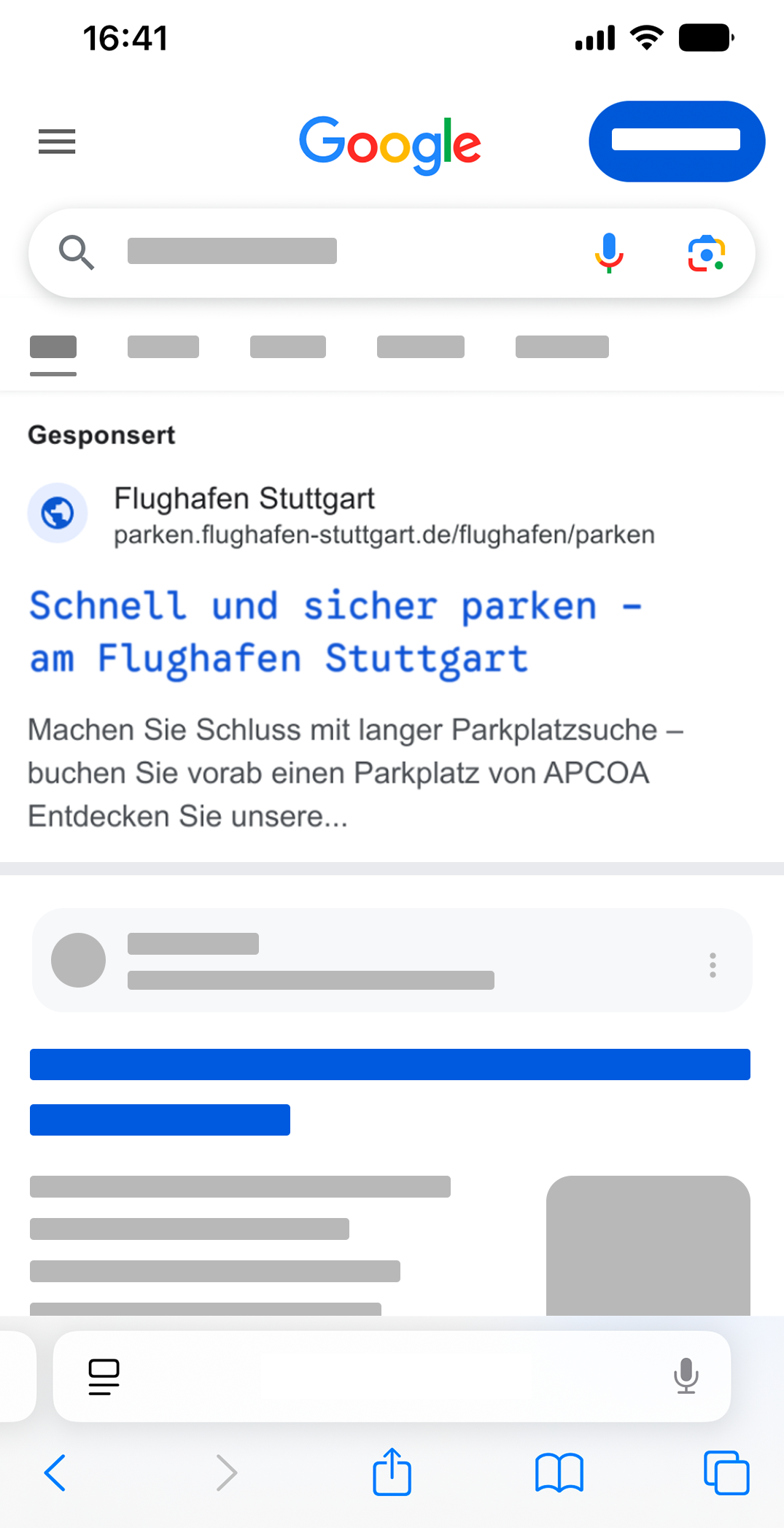Open Google Lens camera search
784x1528 pixels.
(x=706, y=253)
